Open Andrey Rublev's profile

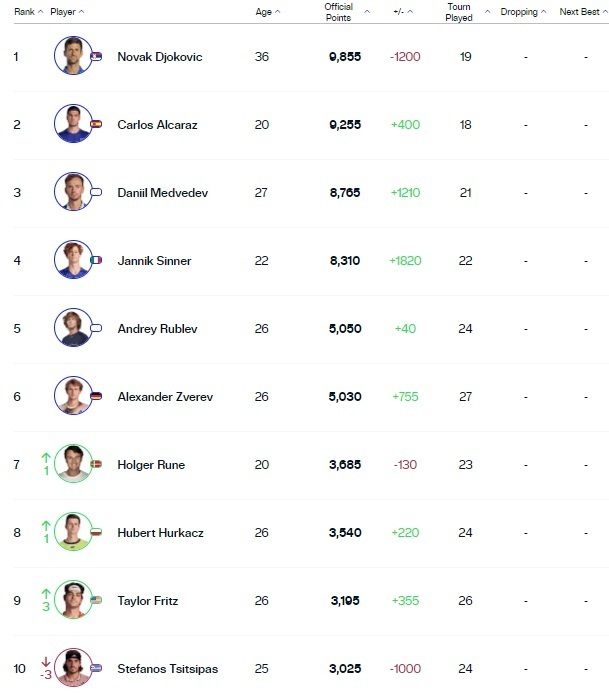155,329
